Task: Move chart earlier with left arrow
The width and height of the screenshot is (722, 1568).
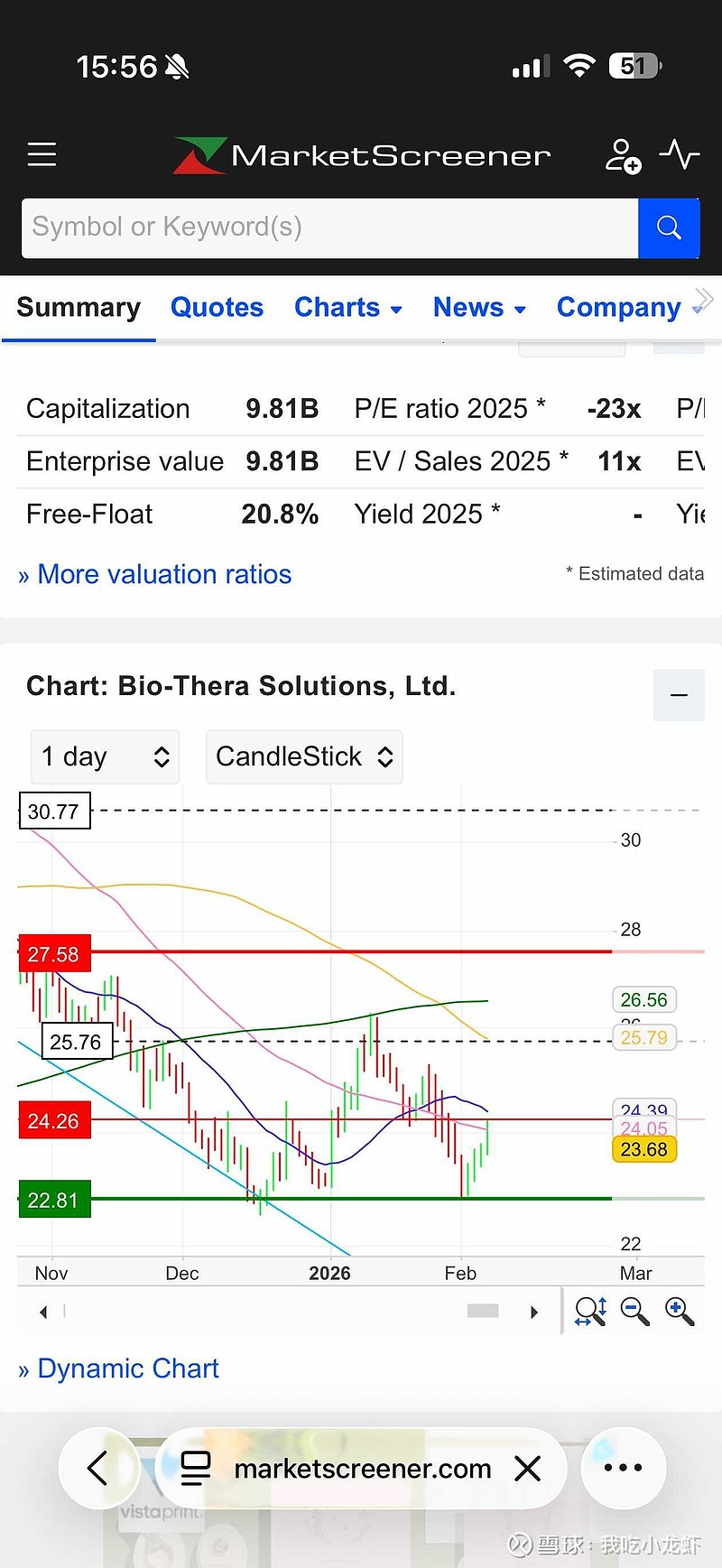Action: (x=43, y=1312)
